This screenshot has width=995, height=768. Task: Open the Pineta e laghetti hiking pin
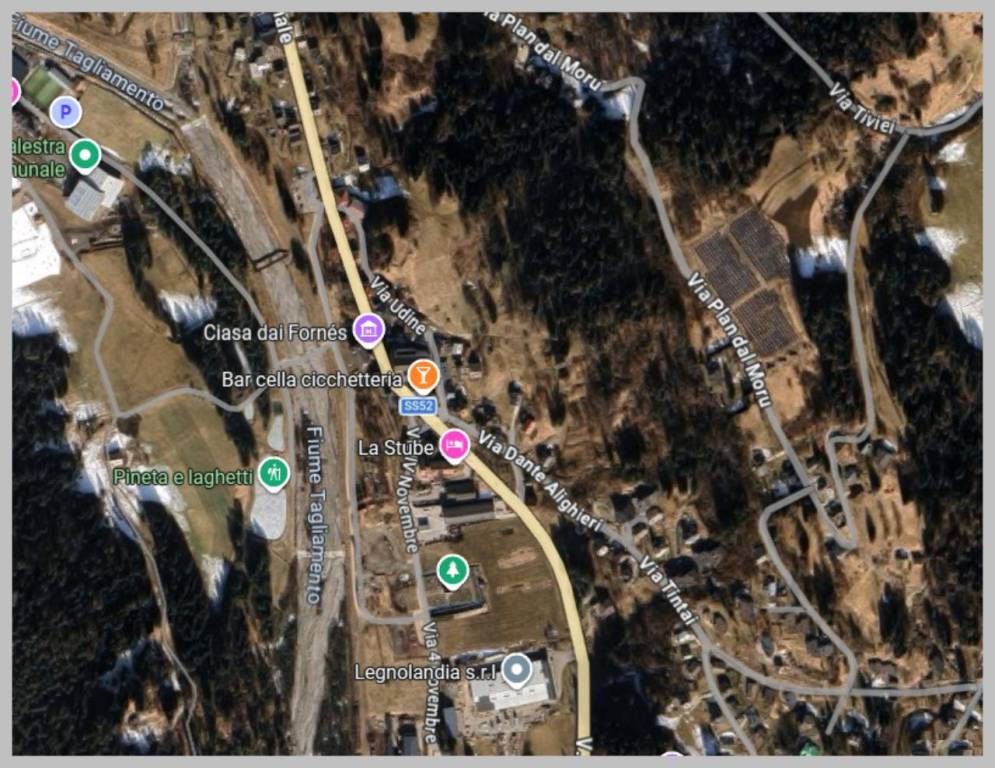pyautogui.click(x=273, y=472)
